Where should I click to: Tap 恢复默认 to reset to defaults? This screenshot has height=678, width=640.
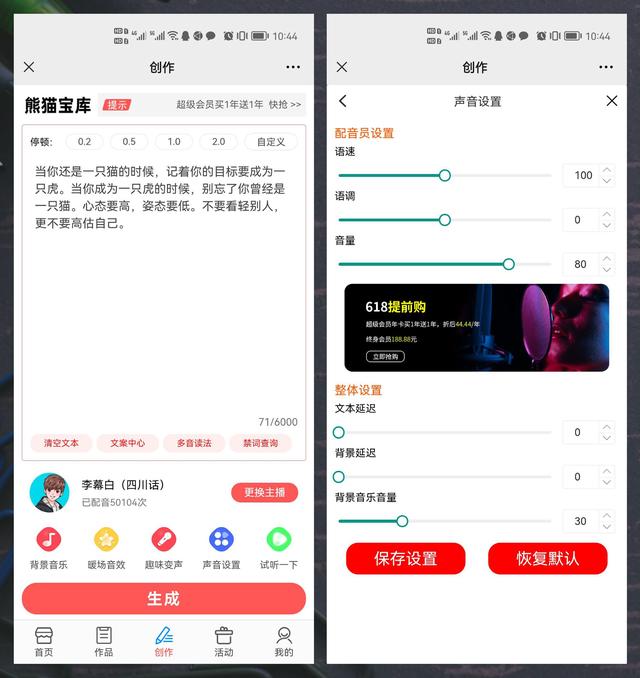pos(547,558)
